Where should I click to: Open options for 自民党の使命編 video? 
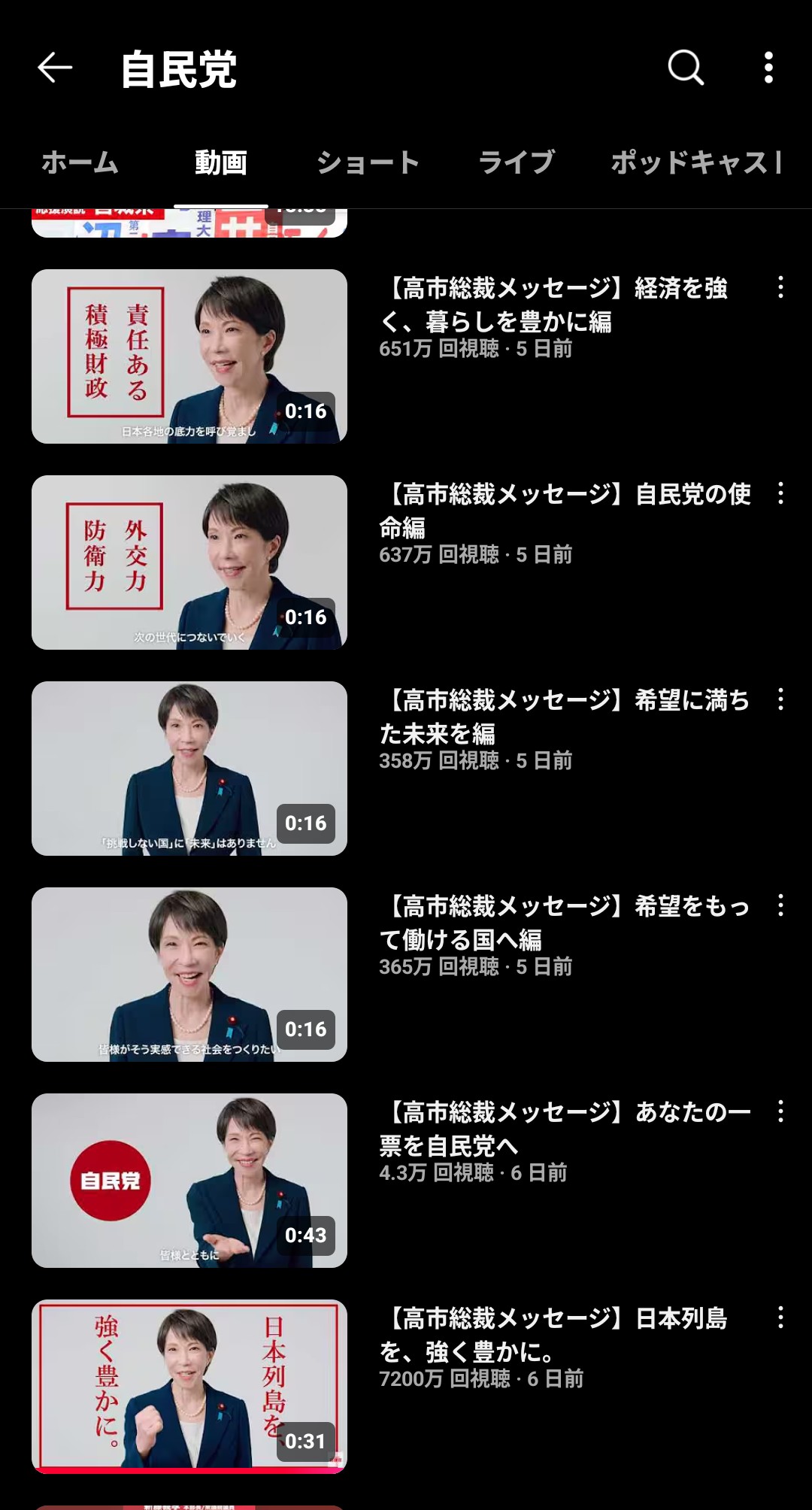point(780,493)
